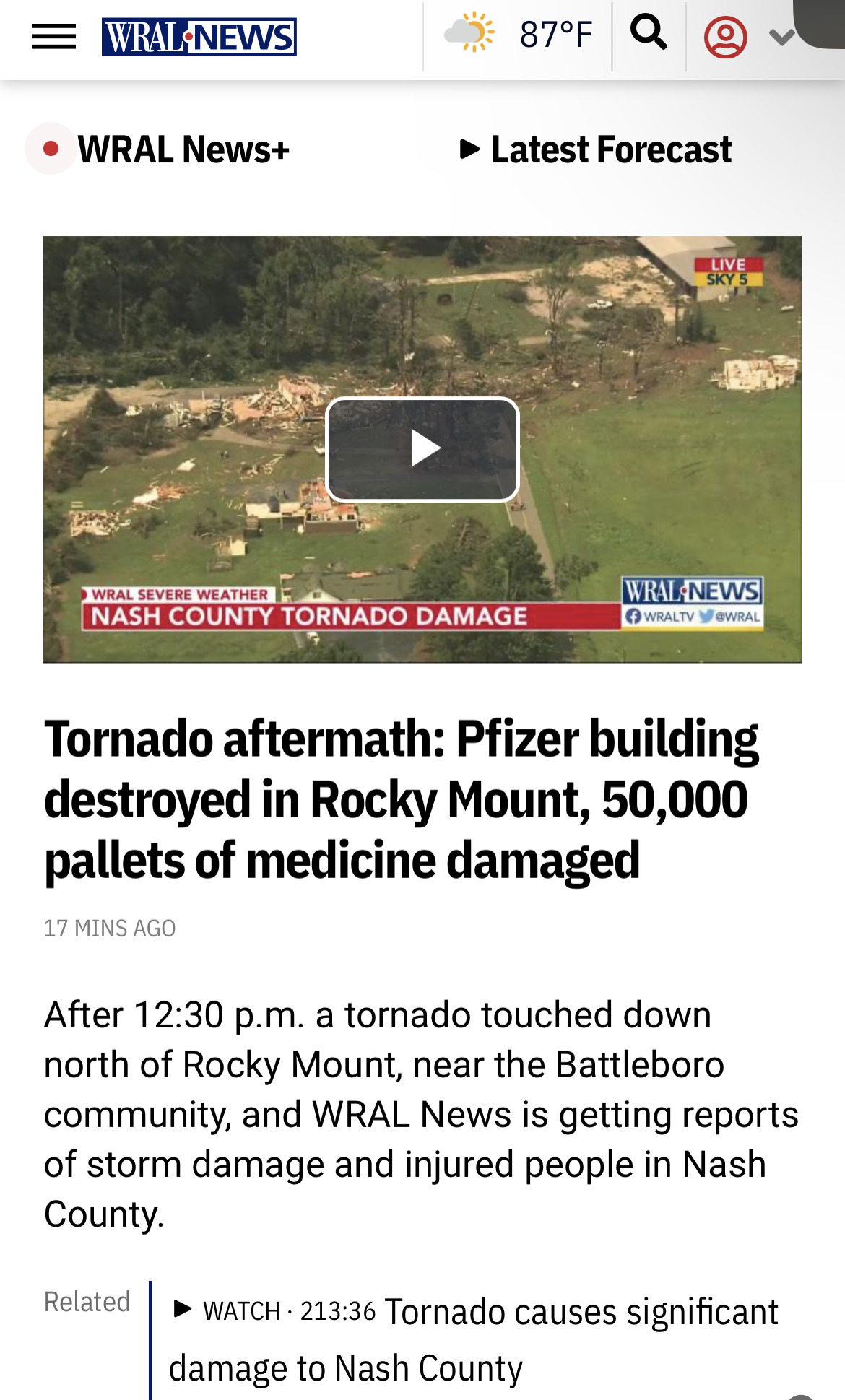Play the Latest Forecast video
The height and width of the screenshot is (1400, 845).
pyautogui.click(x=596, y=149)
